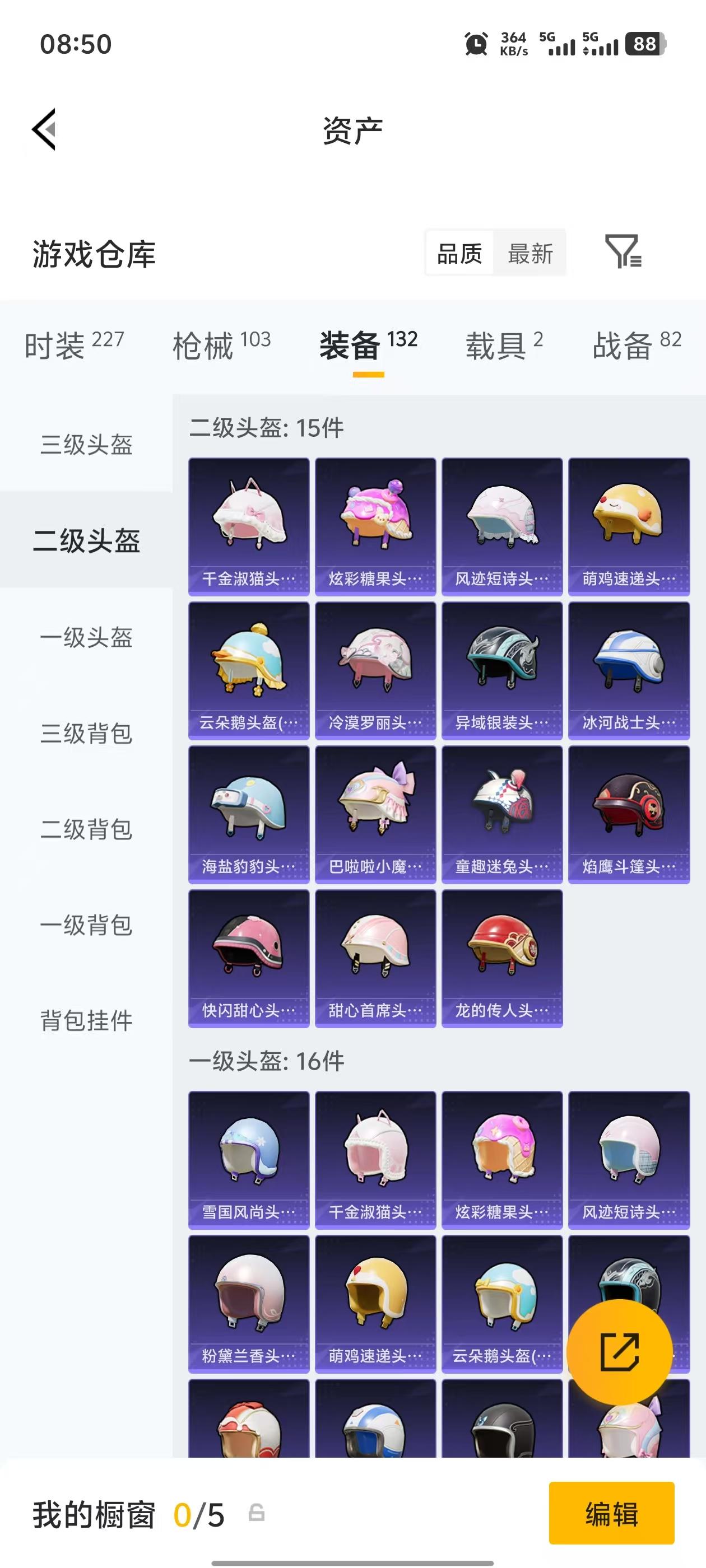Go back from the 资产 page
This screenshot has width=706, height=1568.
pos(44,129)
